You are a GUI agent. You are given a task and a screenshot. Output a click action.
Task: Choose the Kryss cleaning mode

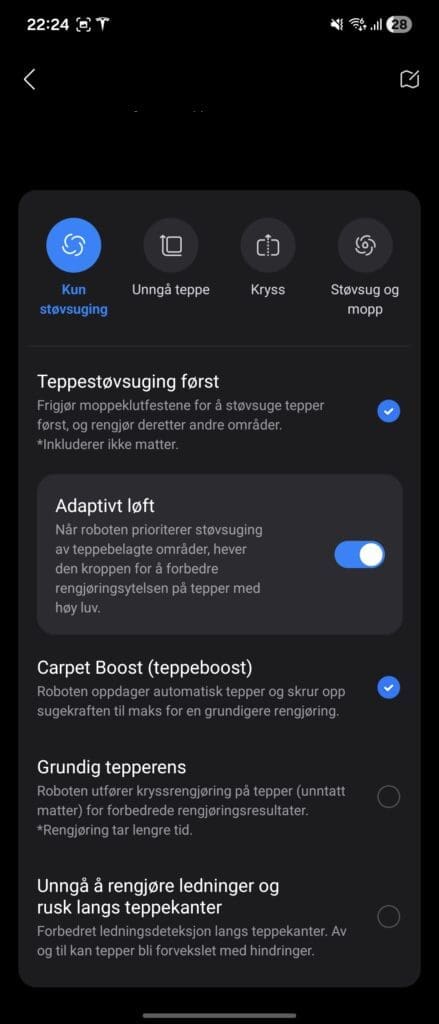pos(268,246)
